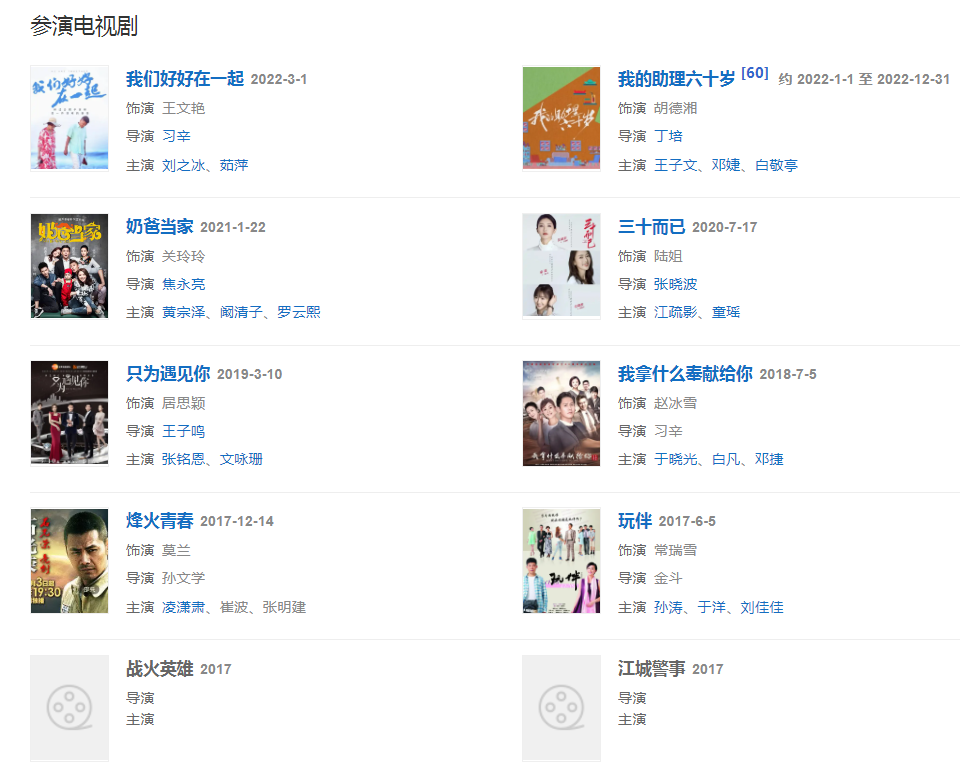This screenshot has height=771, width=960.
Task: Tap the 三十而已 poster thumbnail
Action: pyautogui.click(x=561, y=266)
